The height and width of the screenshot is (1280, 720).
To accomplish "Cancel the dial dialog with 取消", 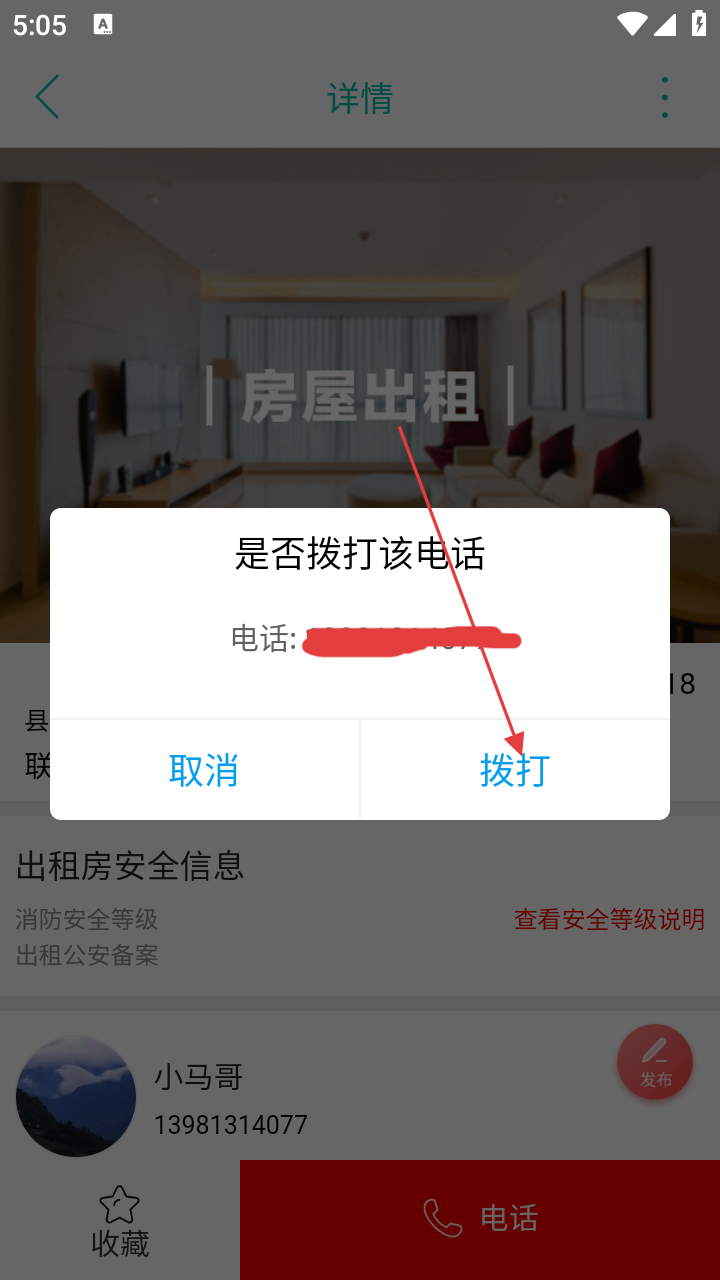I will pyautogui.click(x=204, y=770).
